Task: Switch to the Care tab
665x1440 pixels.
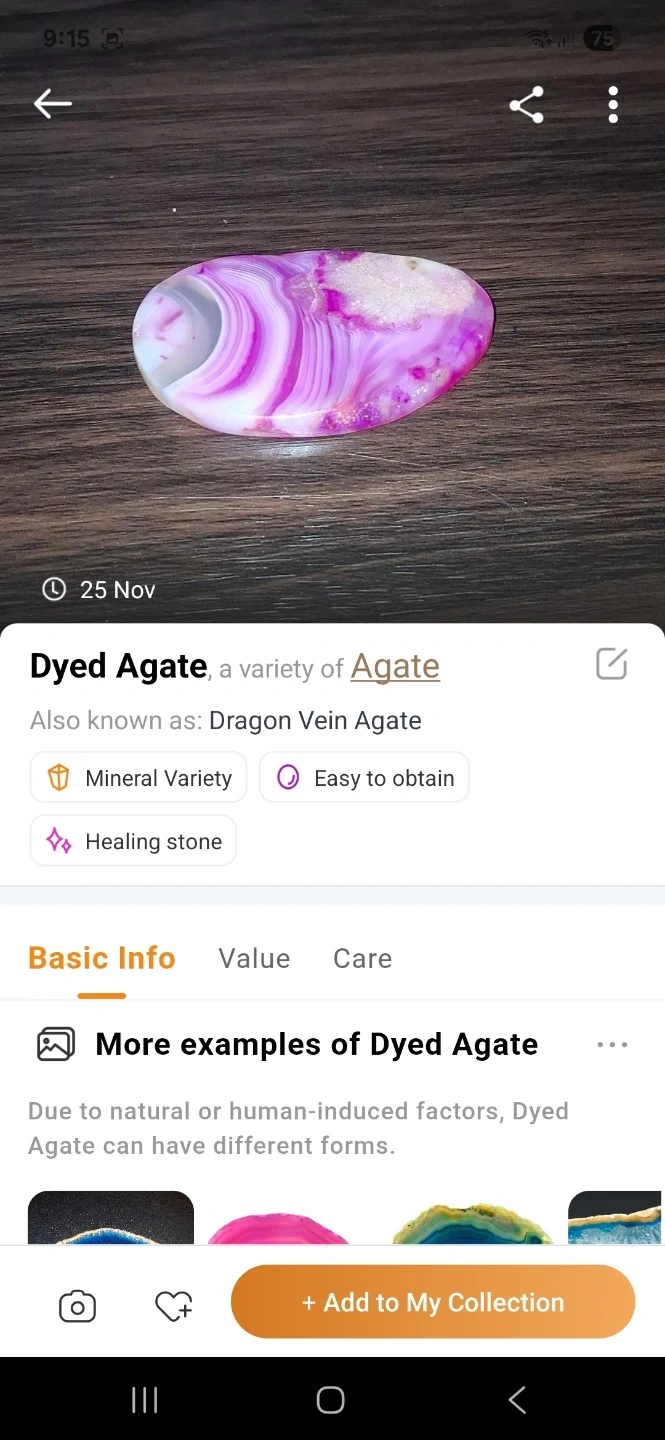Action: click(x=362, y=958)
